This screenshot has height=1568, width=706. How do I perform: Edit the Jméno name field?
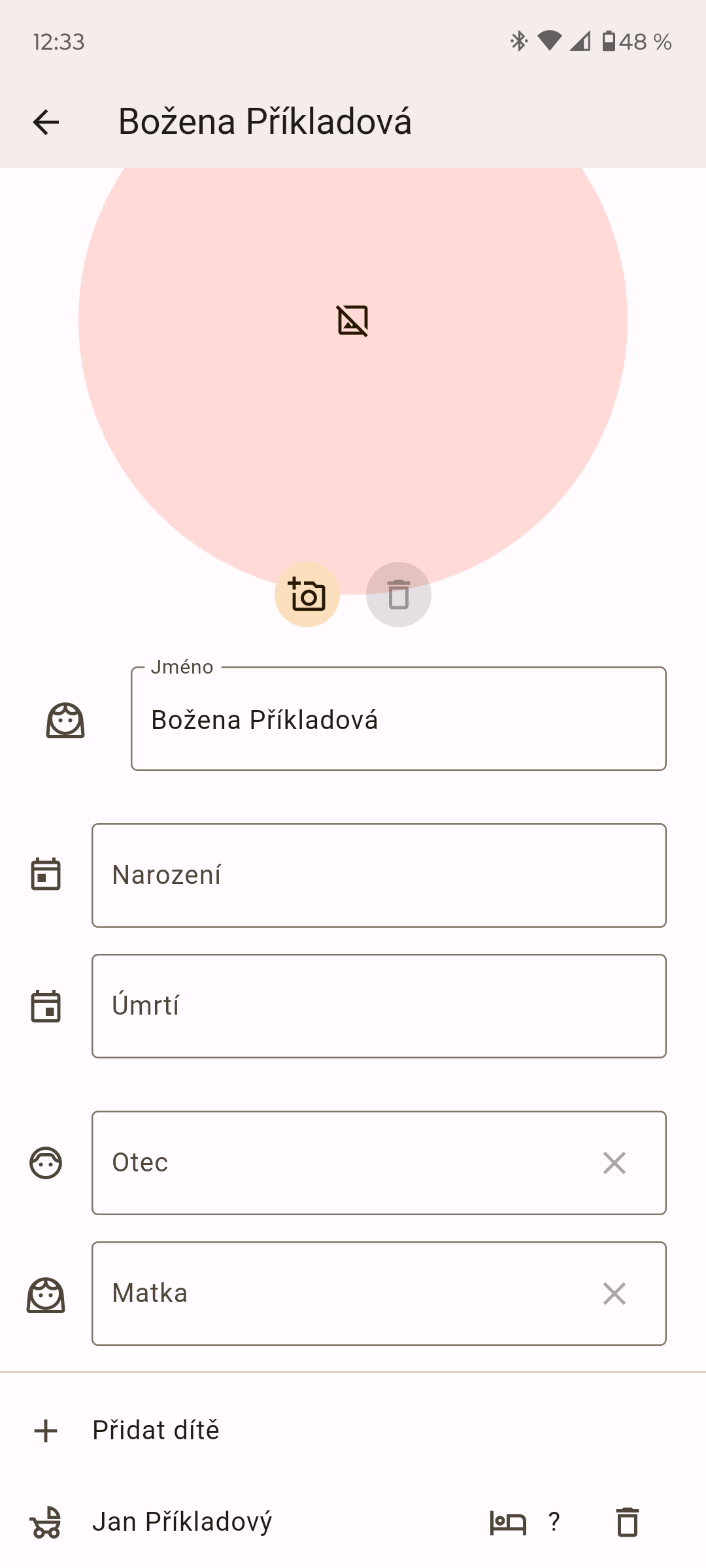tap(399, 719)
